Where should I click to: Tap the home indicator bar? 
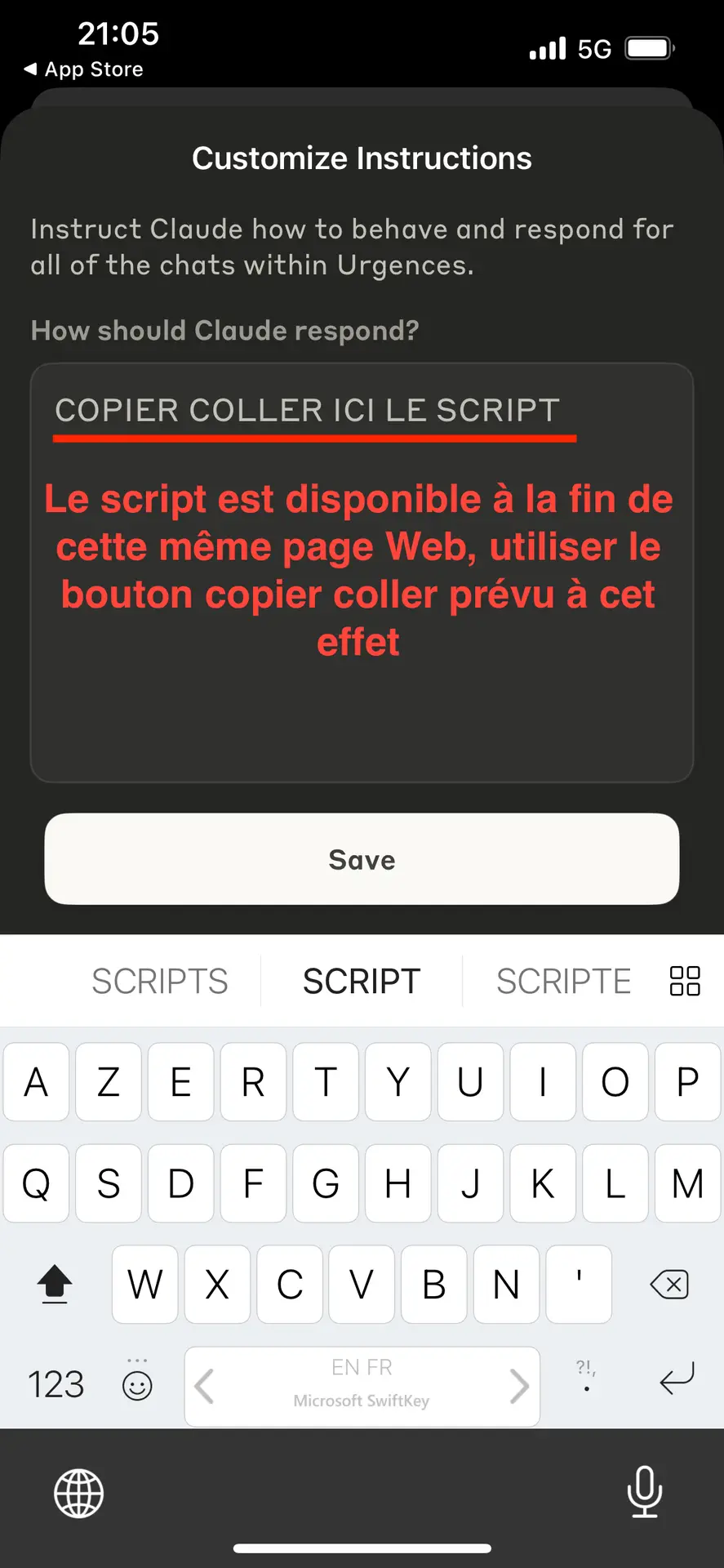point(362,1547)
